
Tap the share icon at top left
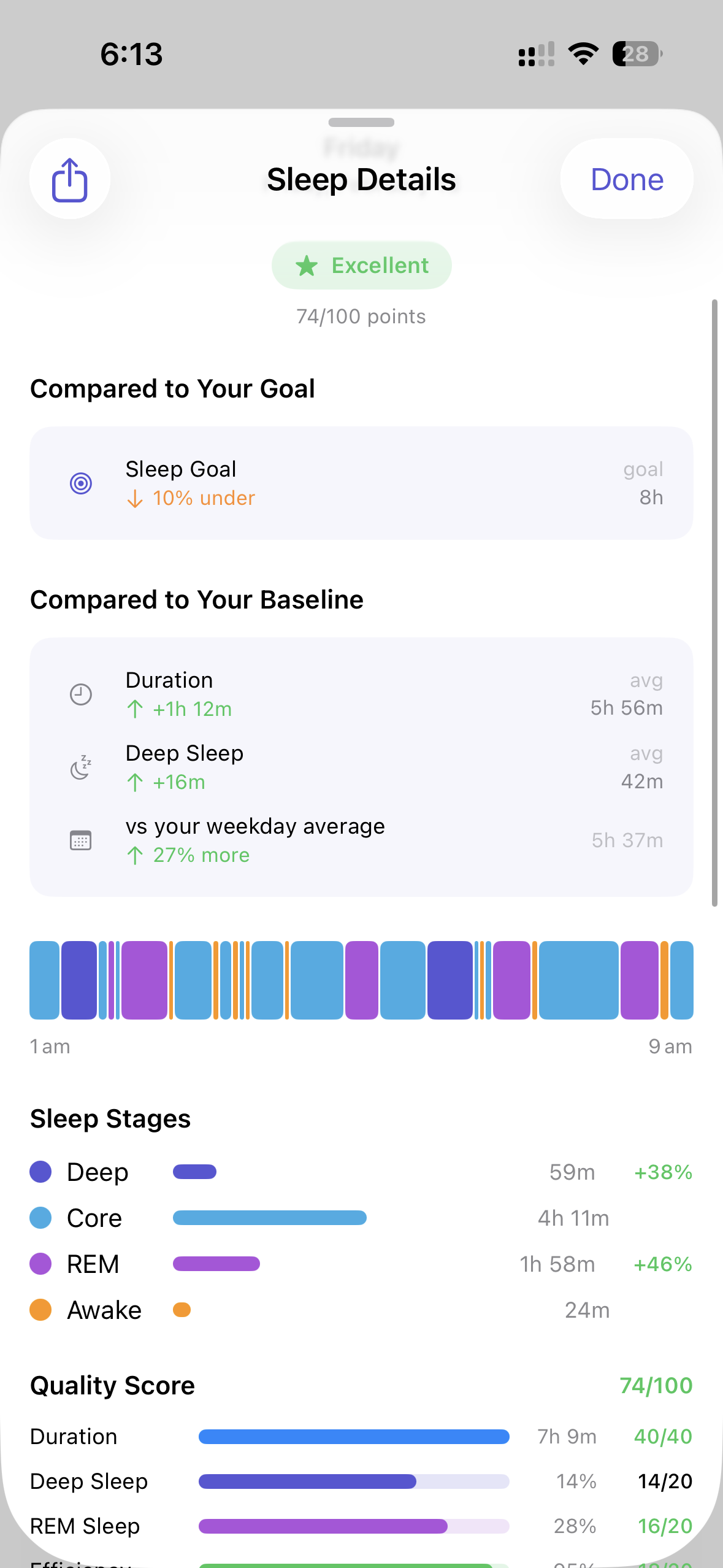tap(70, 179)
